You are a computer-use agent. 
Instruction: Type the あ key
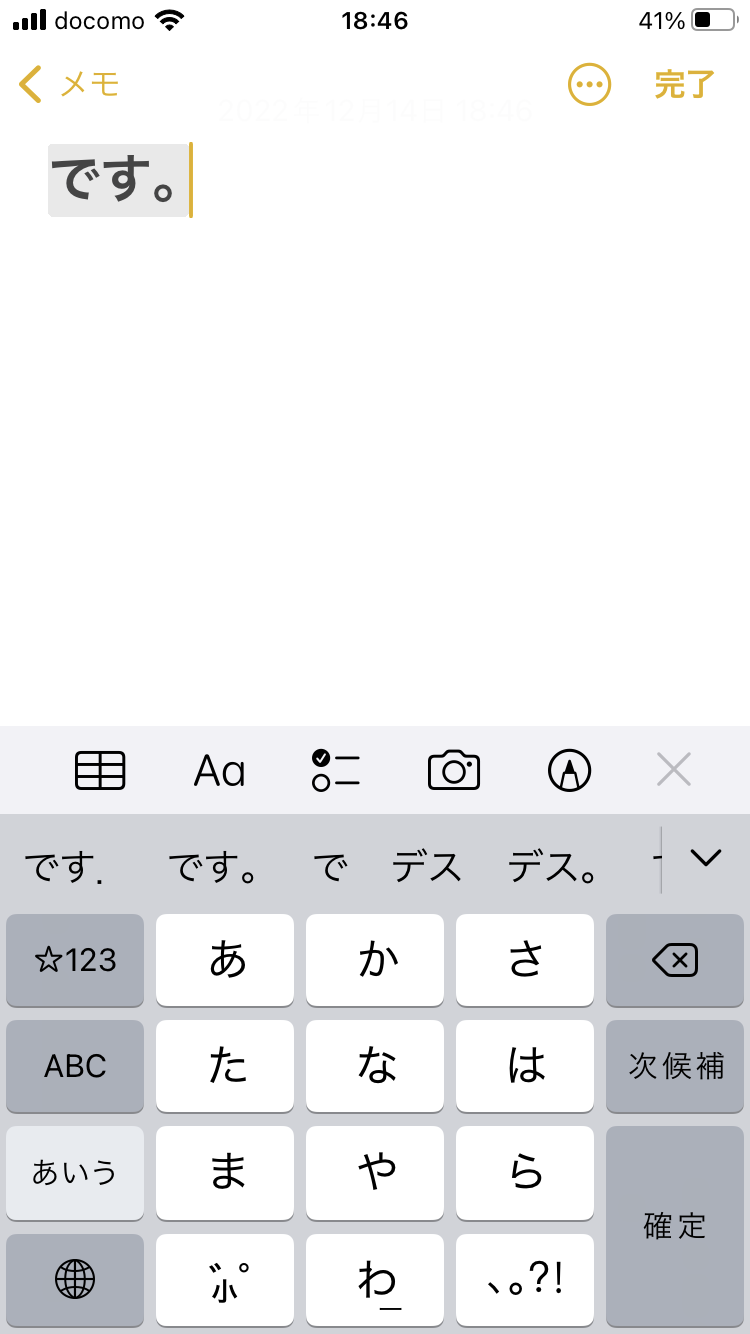(225, 960)
